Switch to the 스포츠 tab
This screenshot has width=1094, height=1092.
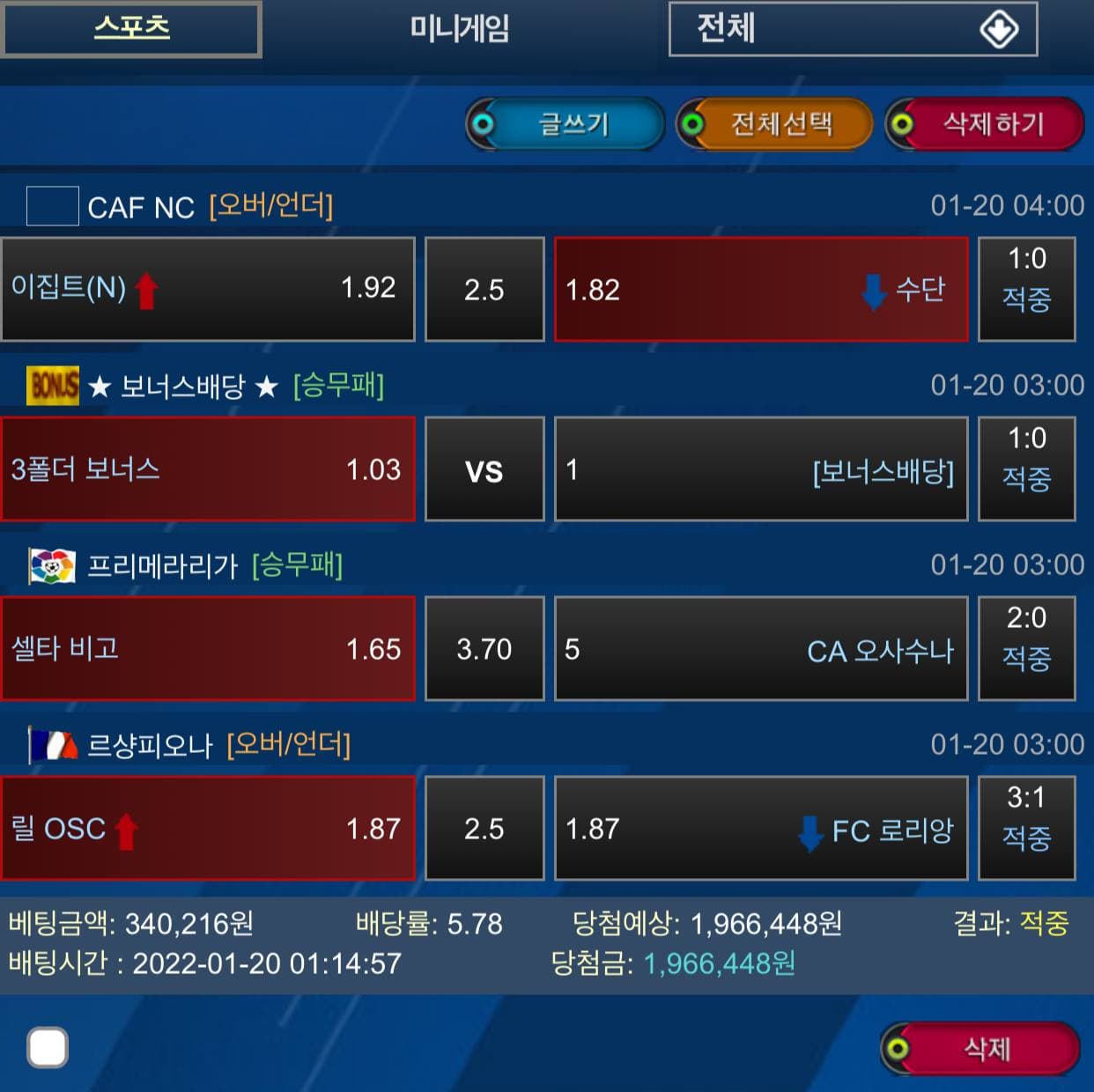coord(131,28)
